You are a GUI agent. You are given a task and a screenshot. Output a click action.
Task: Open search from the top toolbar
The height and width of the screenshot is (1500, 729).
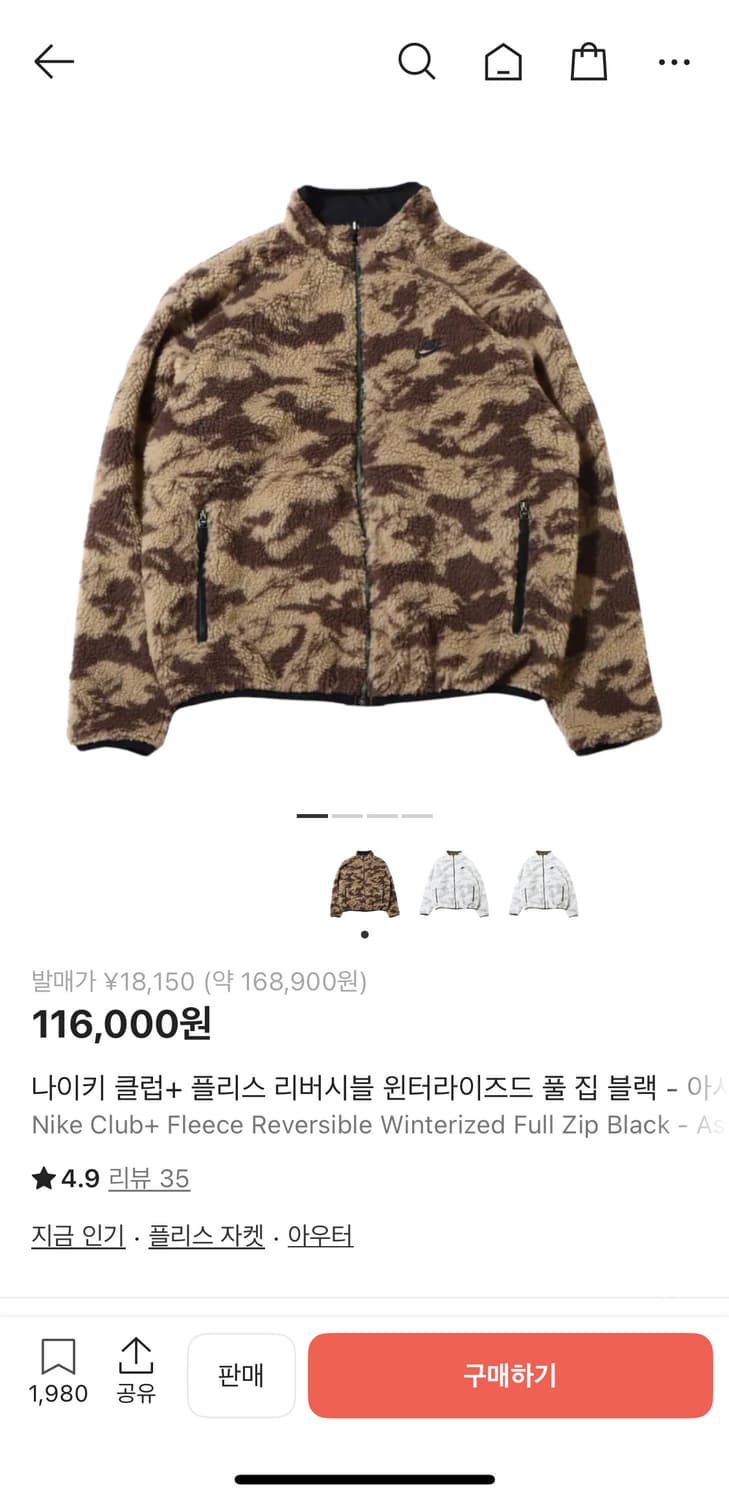tap(416, 61)
